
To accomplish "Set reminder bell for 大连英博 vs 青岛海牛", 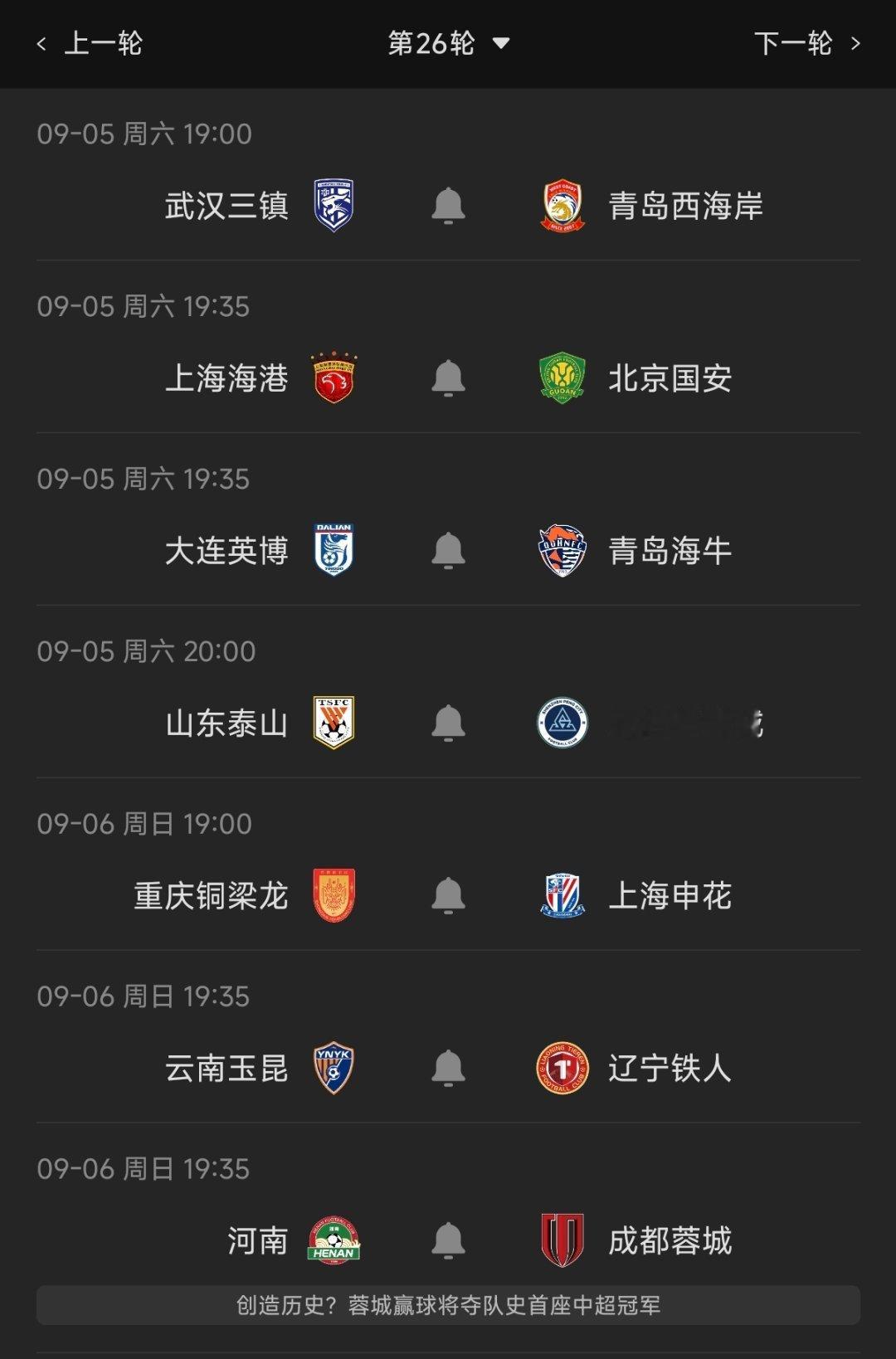I will click(448, 551).
